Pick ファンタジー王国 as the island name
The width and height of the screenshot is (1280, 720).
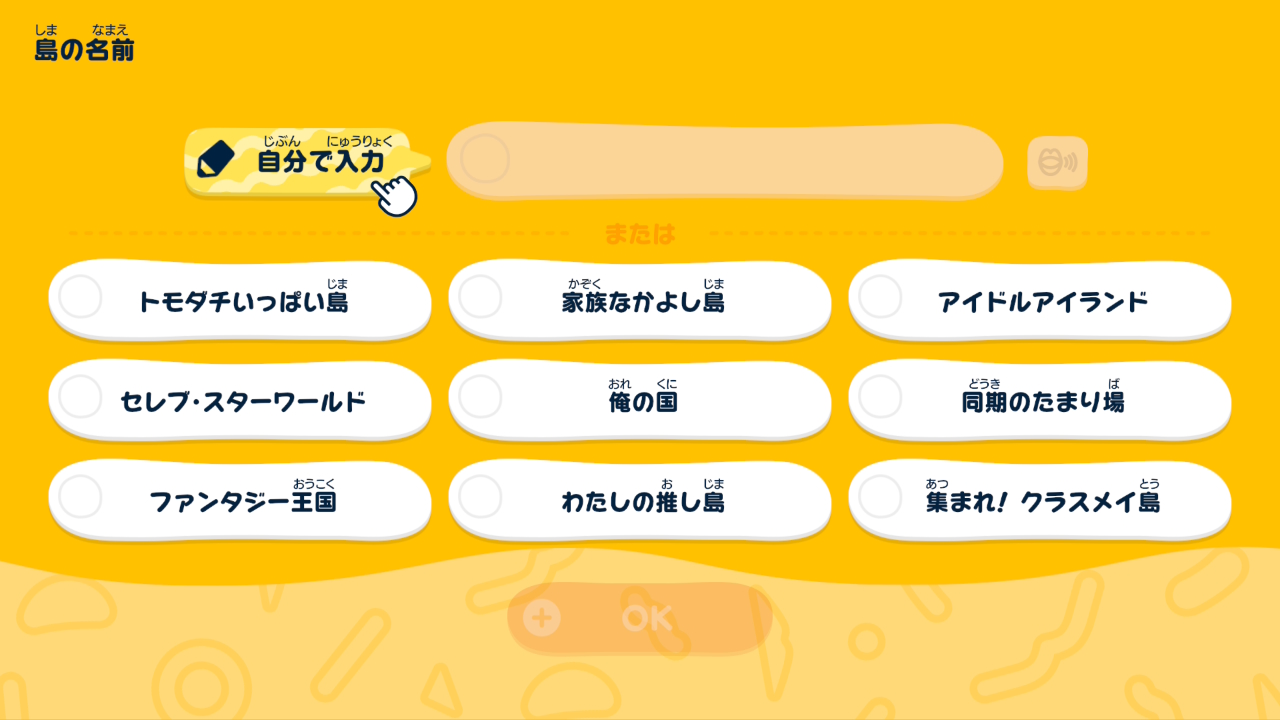point(240,499)
